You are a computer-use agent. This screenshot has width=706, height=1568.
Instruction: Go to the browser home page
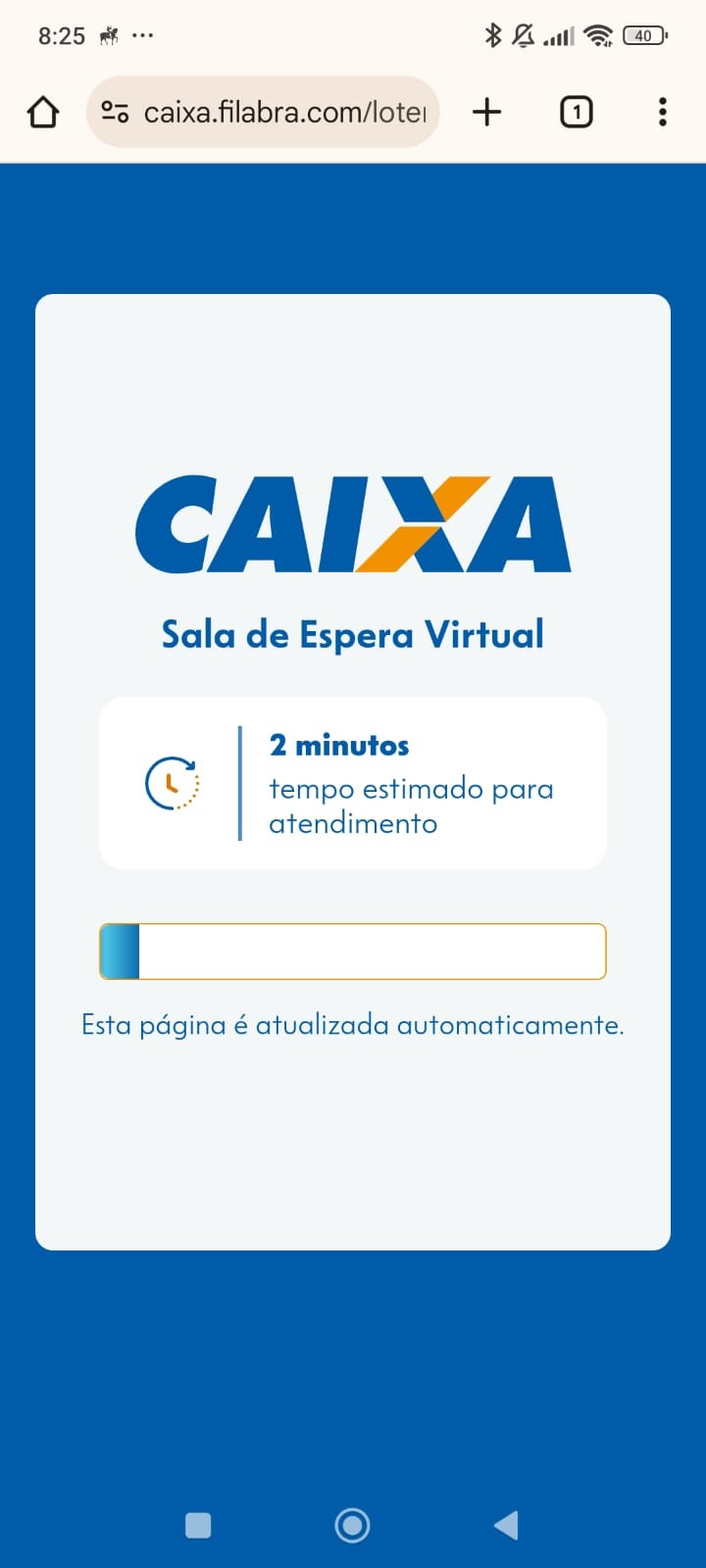(x=43, y=113)
